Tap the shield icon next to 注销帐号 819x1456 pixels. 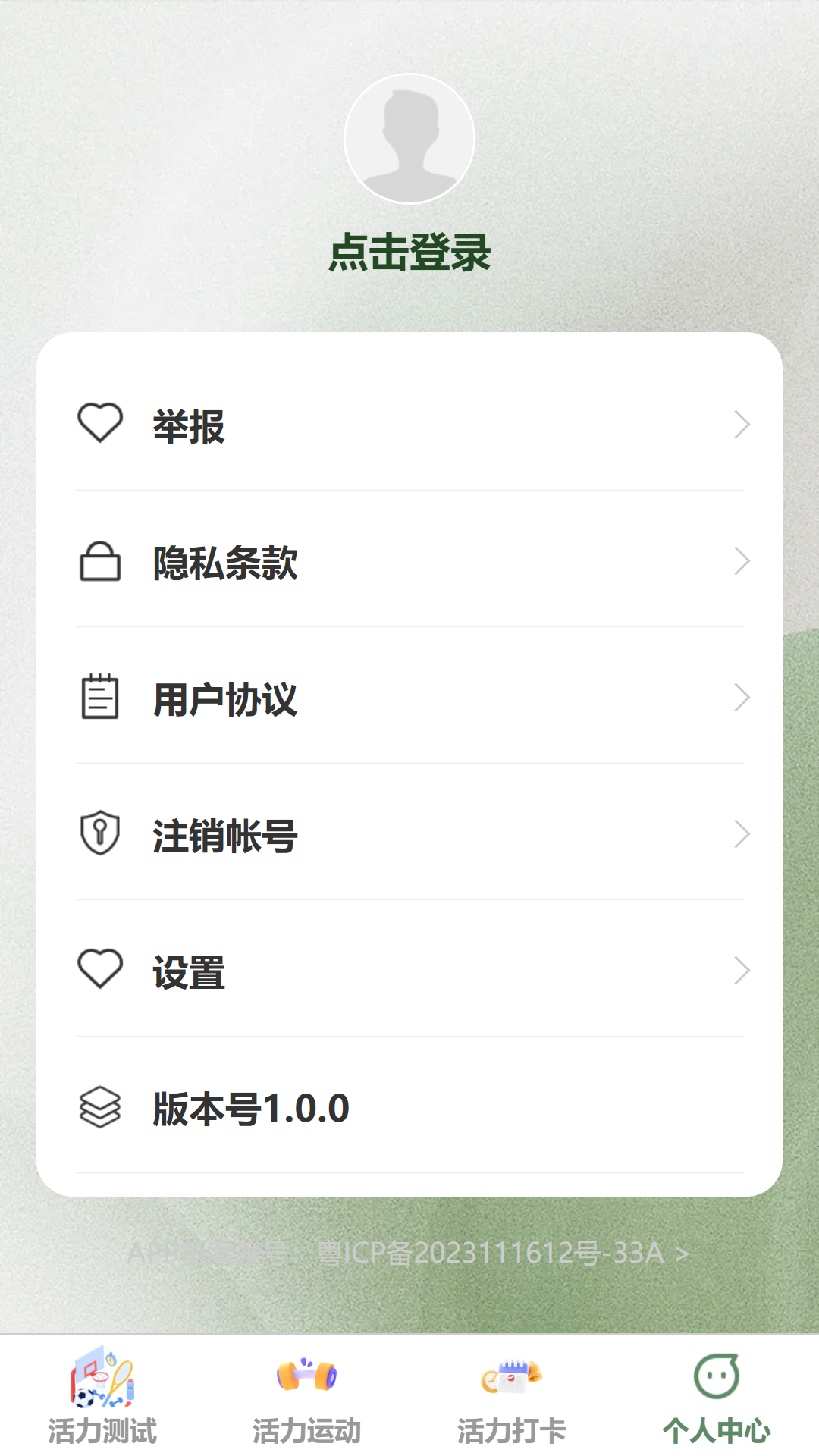point(100,834)
